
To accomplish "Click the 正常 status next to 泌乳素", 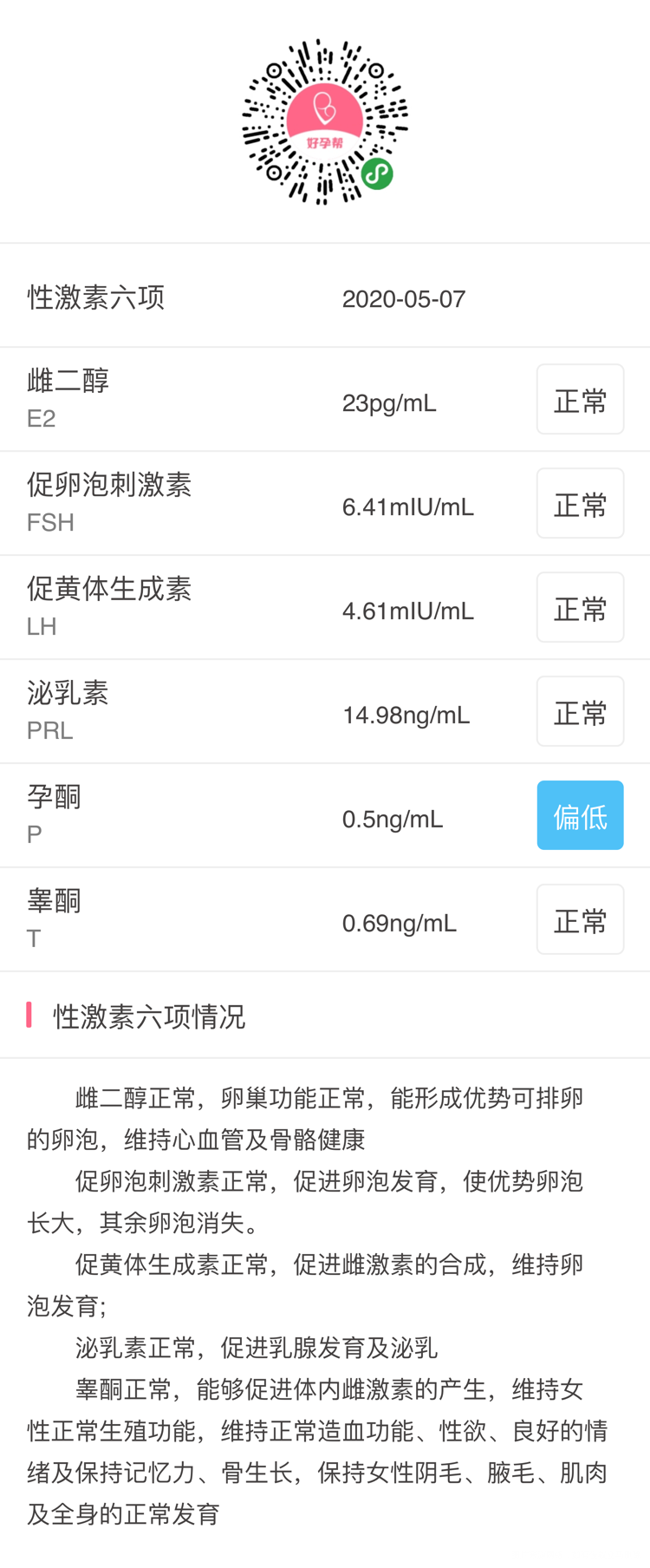I will coord(580,710).
